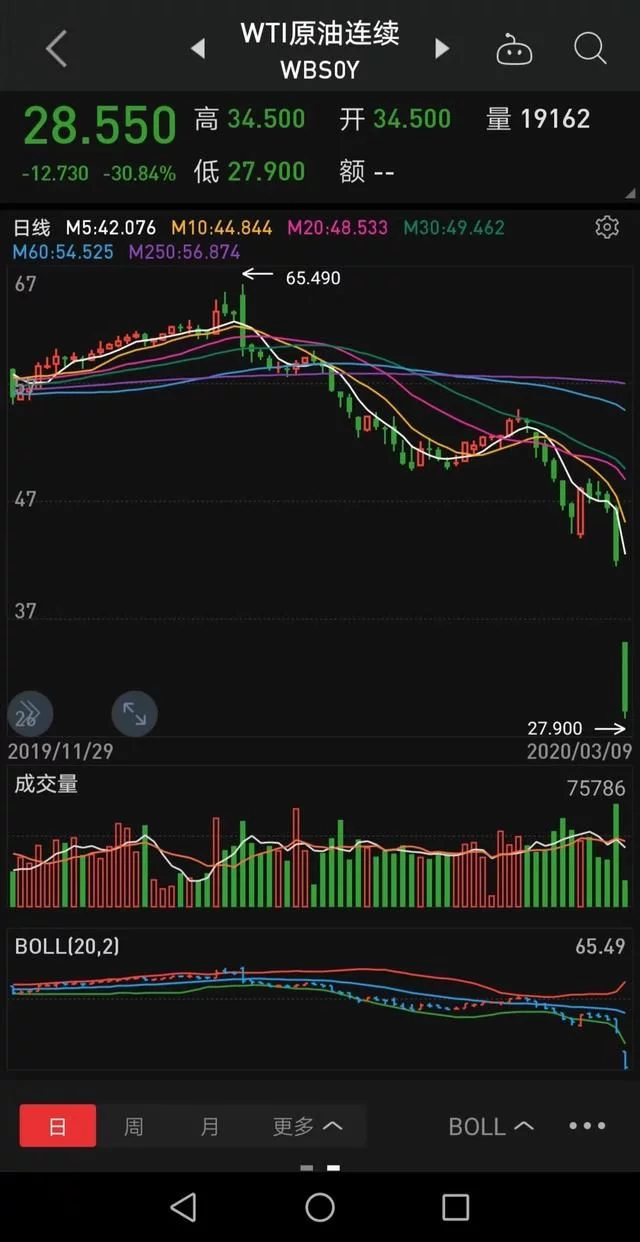Switch to the 月 monthly tab
The image size is (640, 1242).
click(209, 1126)
